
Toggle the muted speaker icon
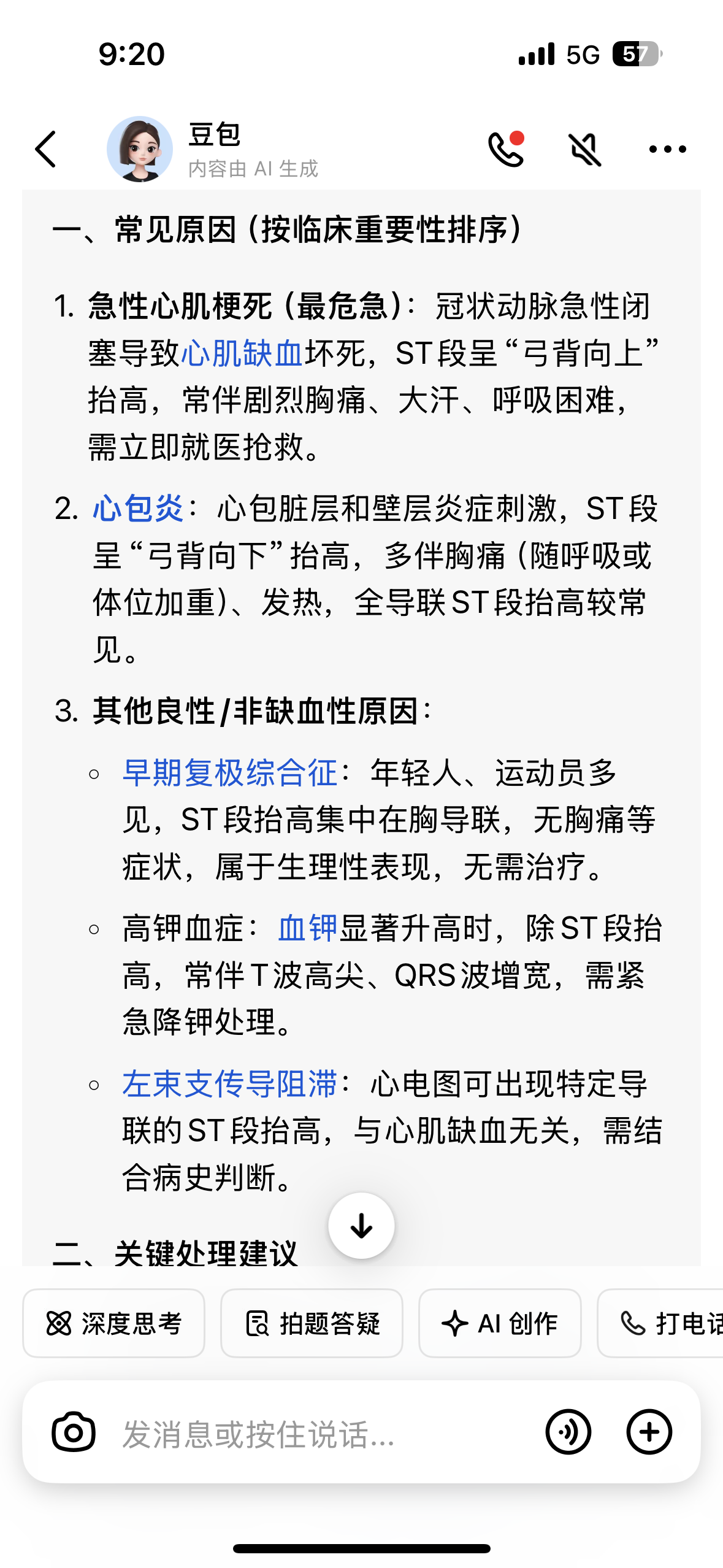585,149
